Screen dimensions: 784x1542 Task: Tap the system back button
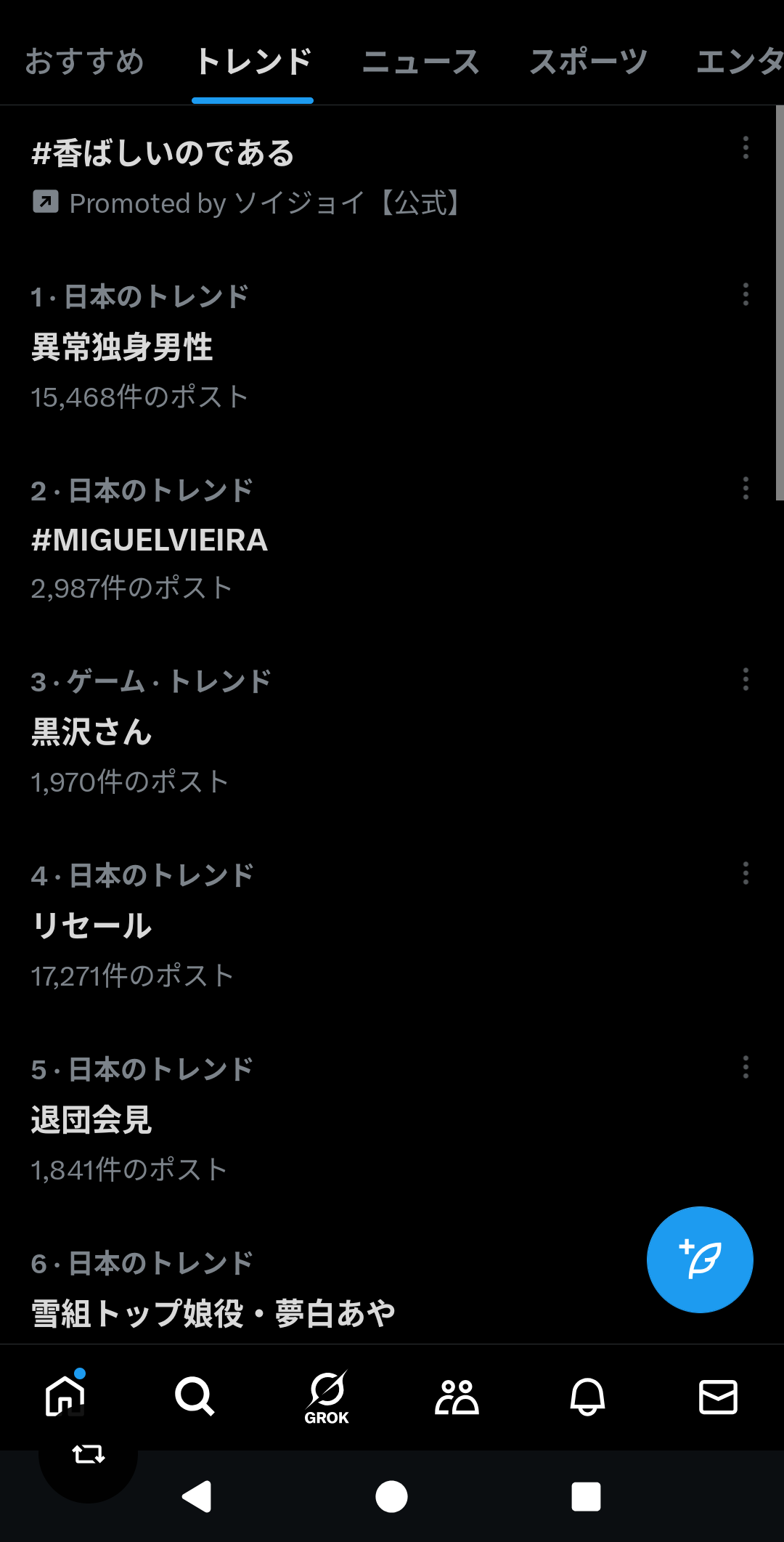[197, 1496]
